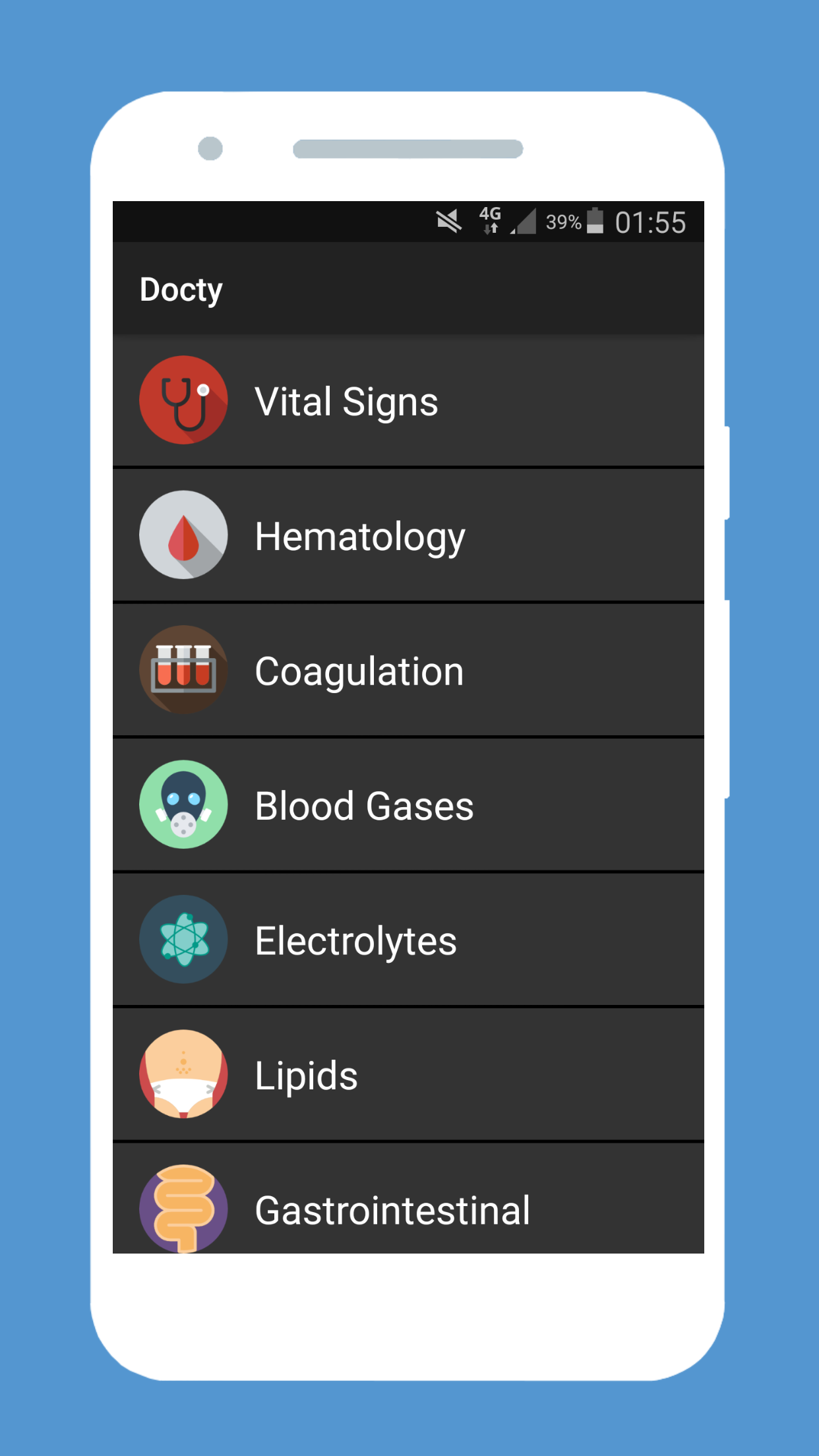
Task: Tap the atom icon next to Electrolytes
Action: click(x=183, y=940)
